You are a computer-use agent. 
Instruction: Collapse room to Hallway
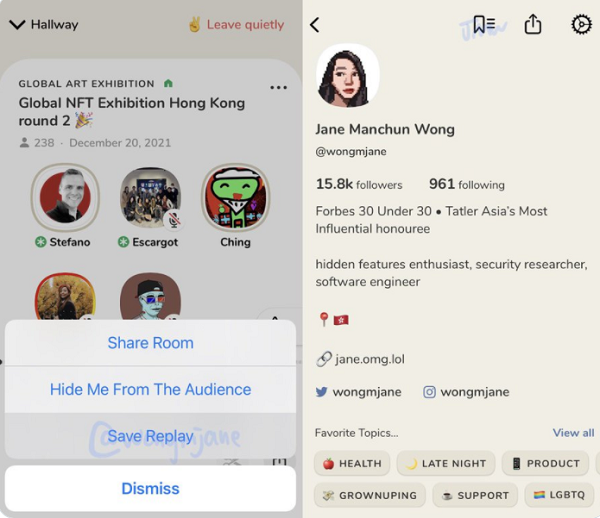point(43,24)
